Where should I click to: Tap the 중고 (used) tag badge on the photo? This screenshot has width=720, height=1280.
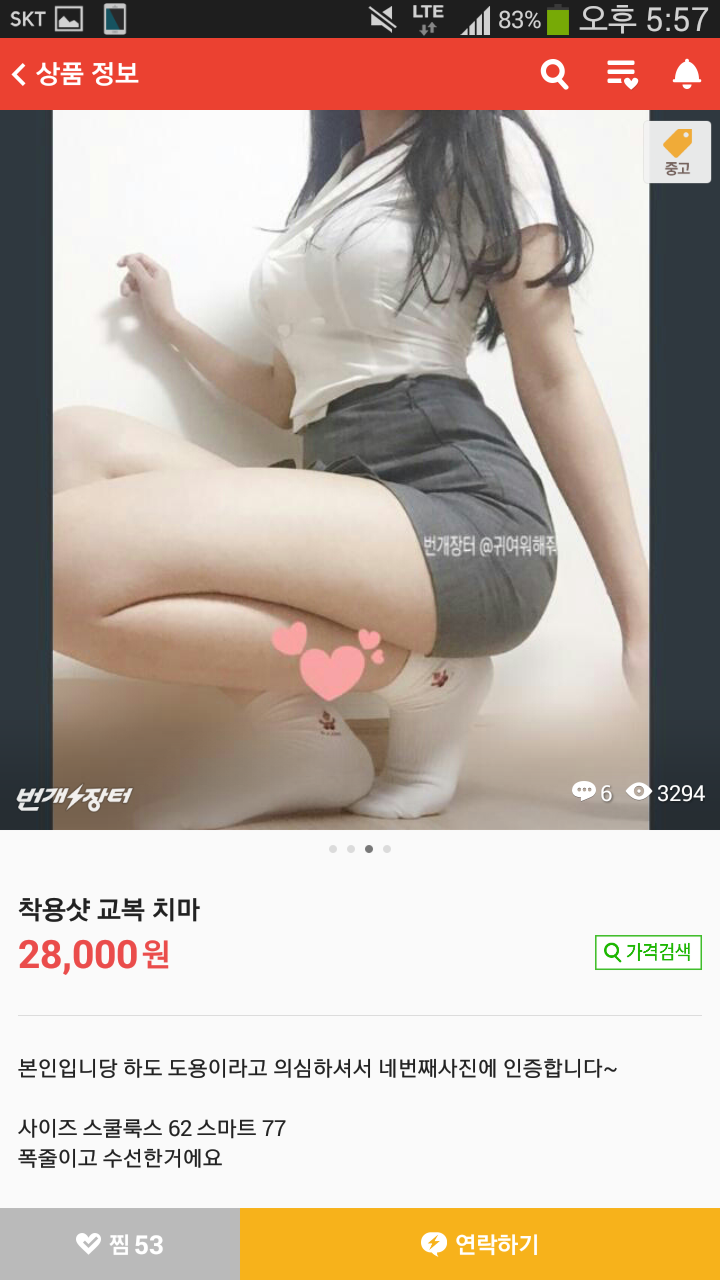[679, 152]
